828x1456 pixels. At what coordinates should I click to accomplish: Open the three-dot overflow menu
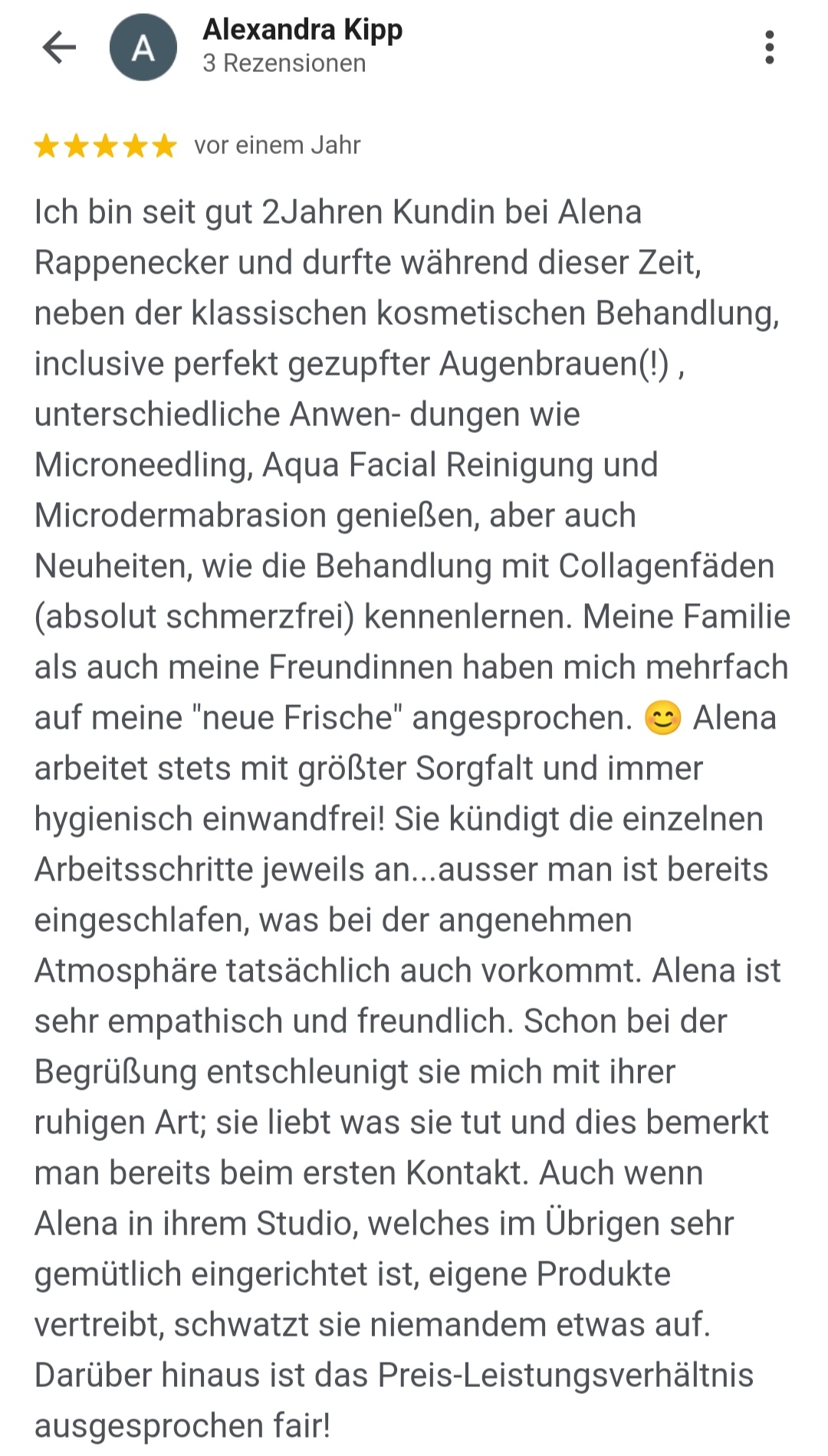pos(770,48)
